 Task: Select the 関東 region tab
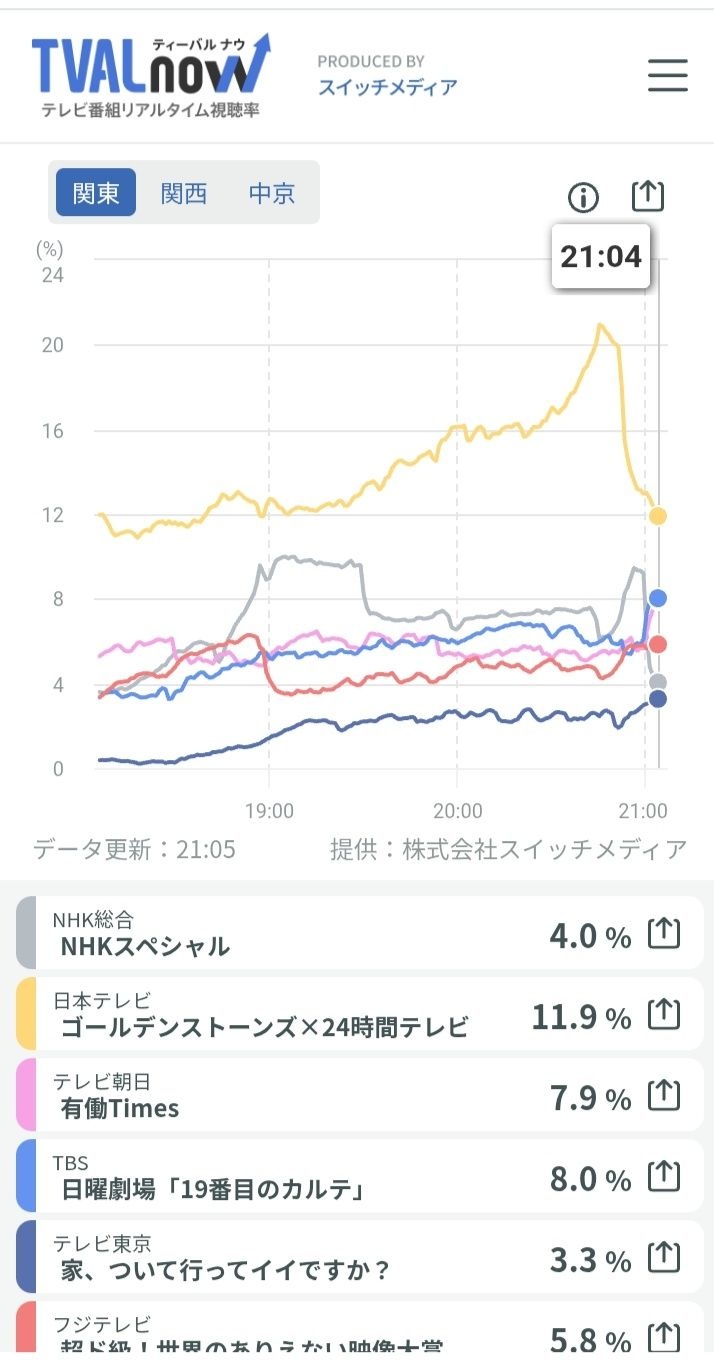tap(96, 193)
